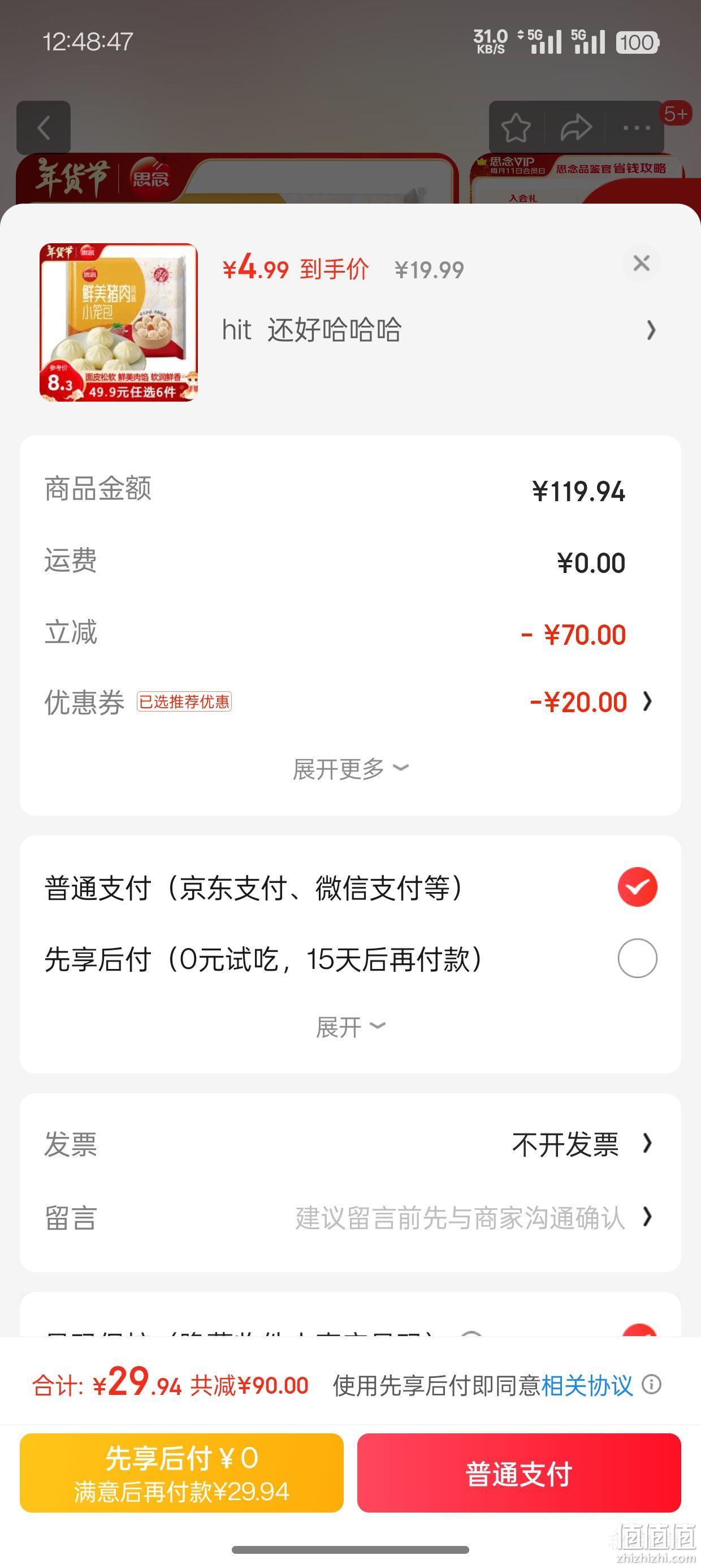Viewport: 701px width, 1568px height.
Task: Open the delivery address row
Action: point(439,330)
